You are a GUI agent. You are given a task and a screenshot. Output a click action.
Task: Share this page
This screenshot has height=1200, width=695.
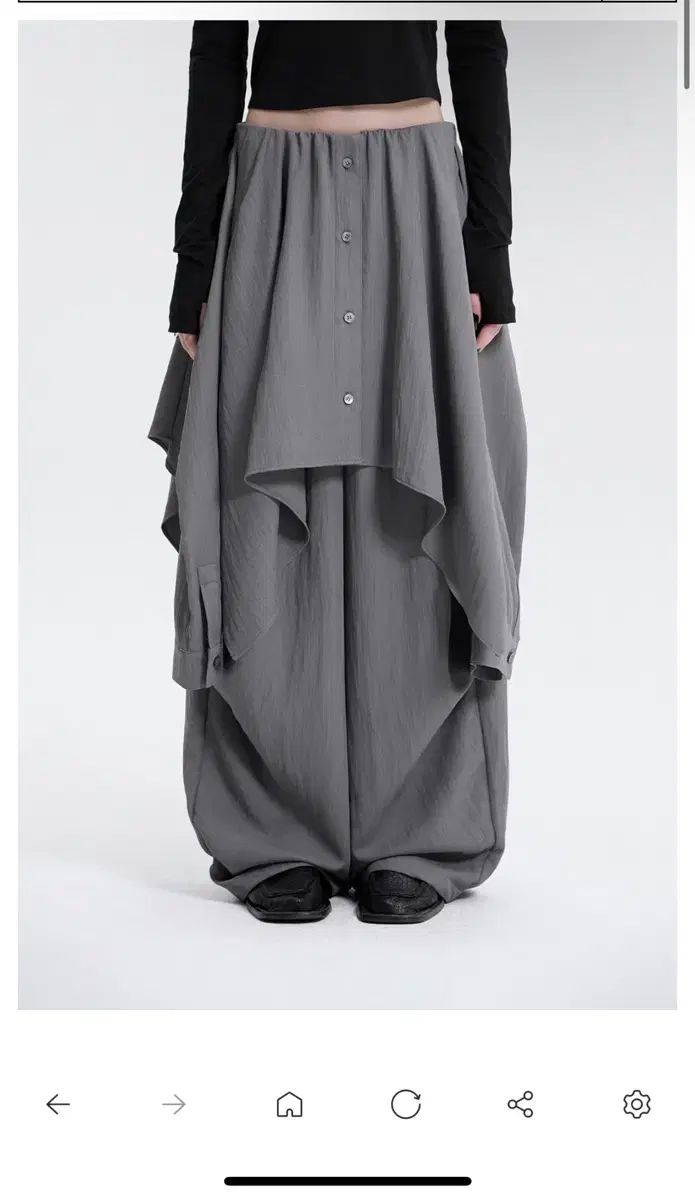click(520, 1104)
